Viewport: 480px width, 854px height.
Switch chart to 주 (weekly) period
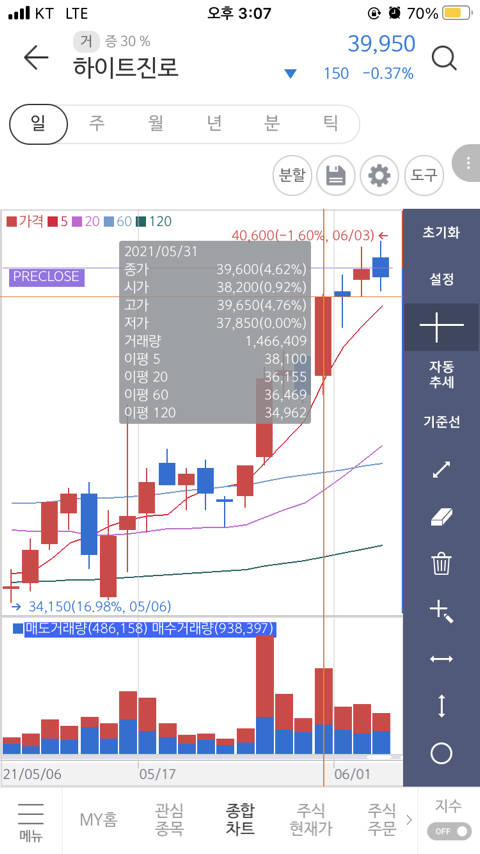point(96,124)
